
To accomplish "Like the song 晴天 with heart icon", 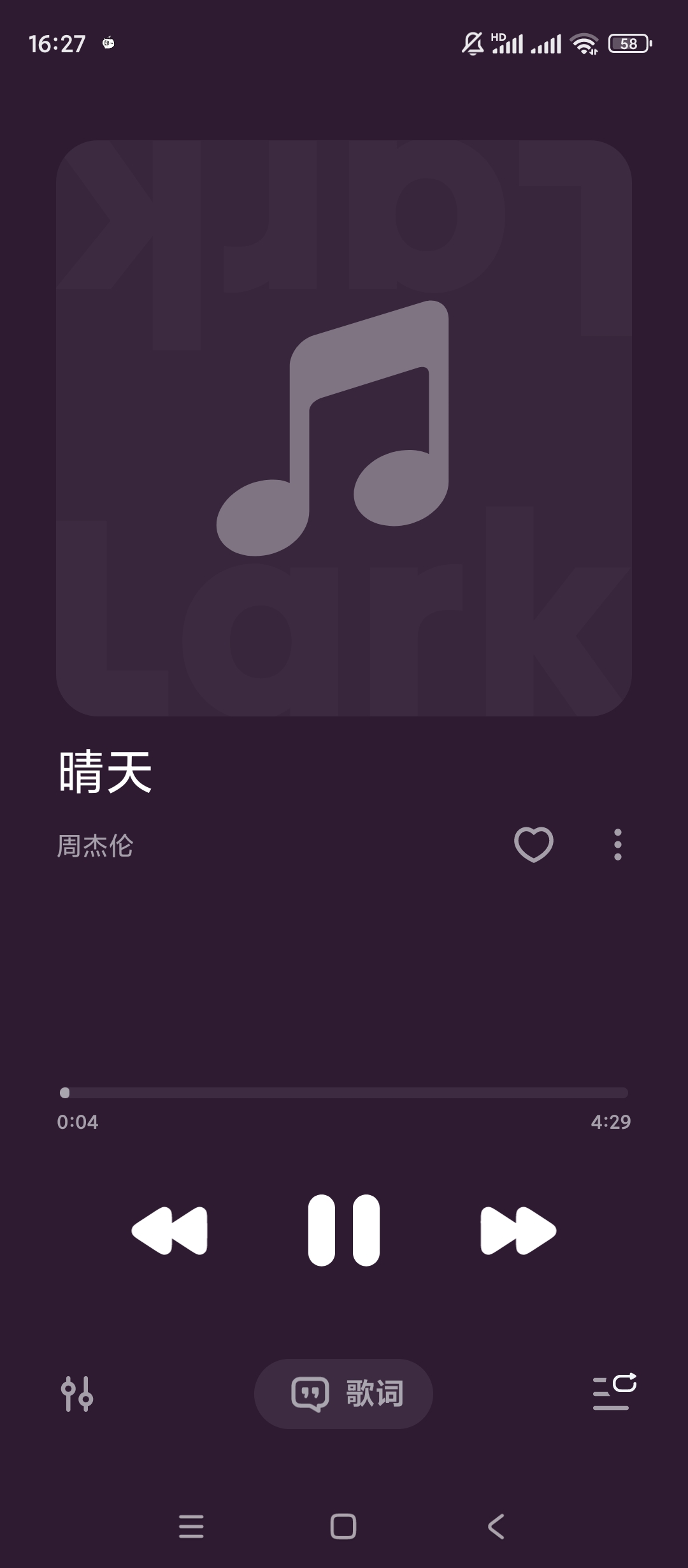I will pyautogui.click(x=533, y=845).
